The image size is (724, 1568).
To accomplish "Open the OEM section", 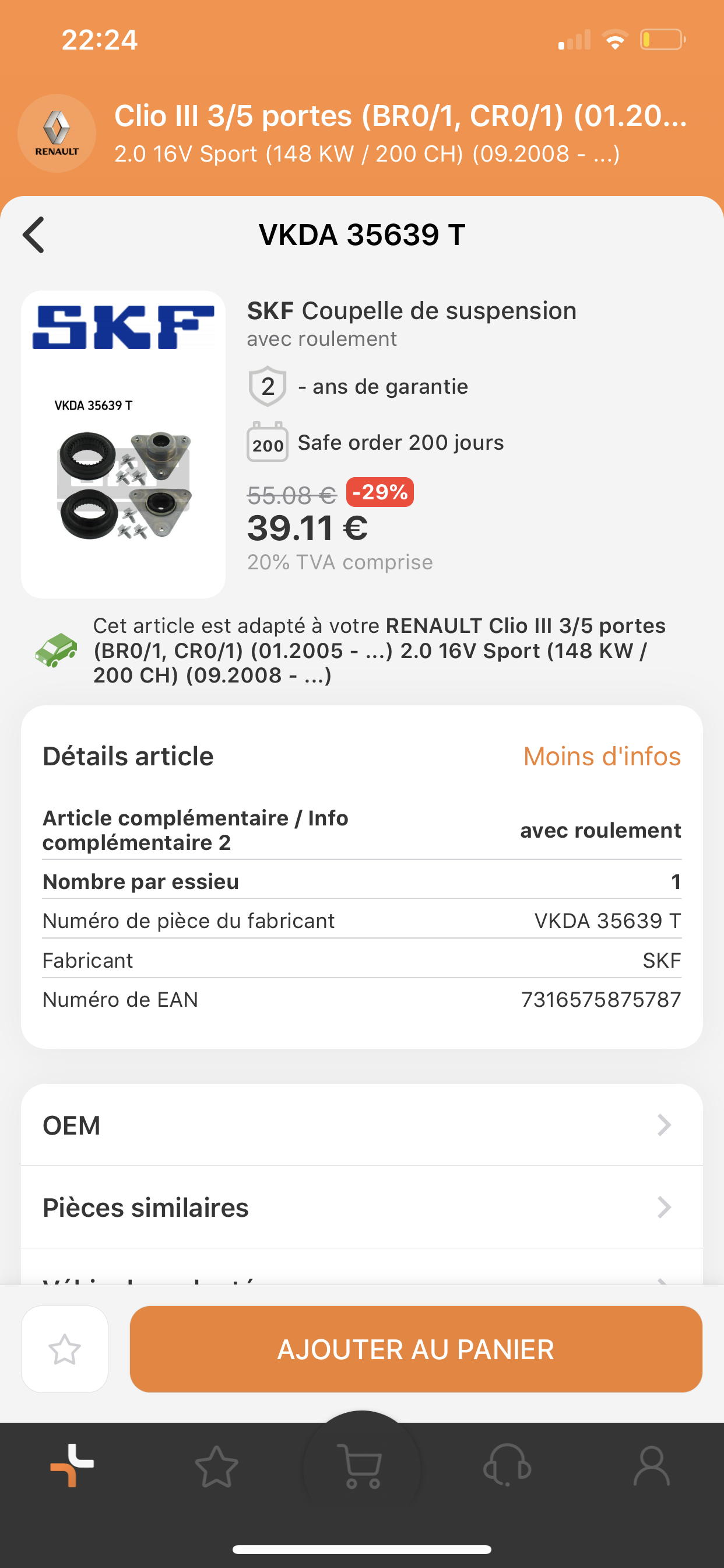I will (361, 1125).
